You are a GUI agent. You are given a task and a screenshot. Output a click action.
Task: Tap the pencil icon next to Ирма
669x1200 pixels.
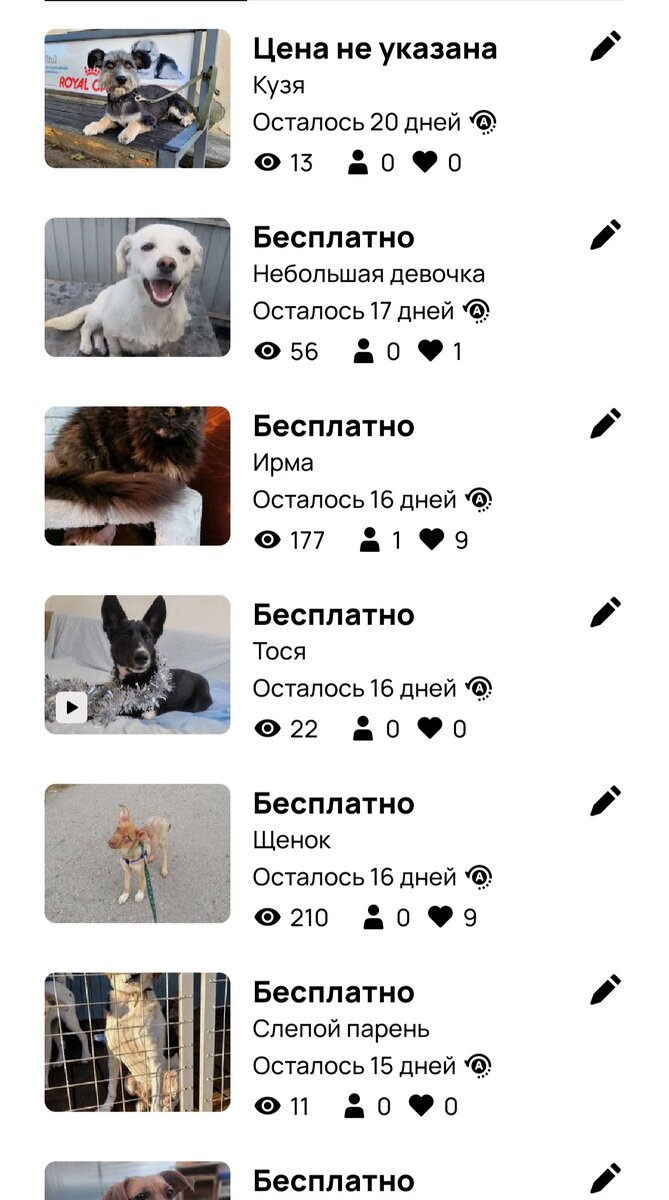coord(605,424)
